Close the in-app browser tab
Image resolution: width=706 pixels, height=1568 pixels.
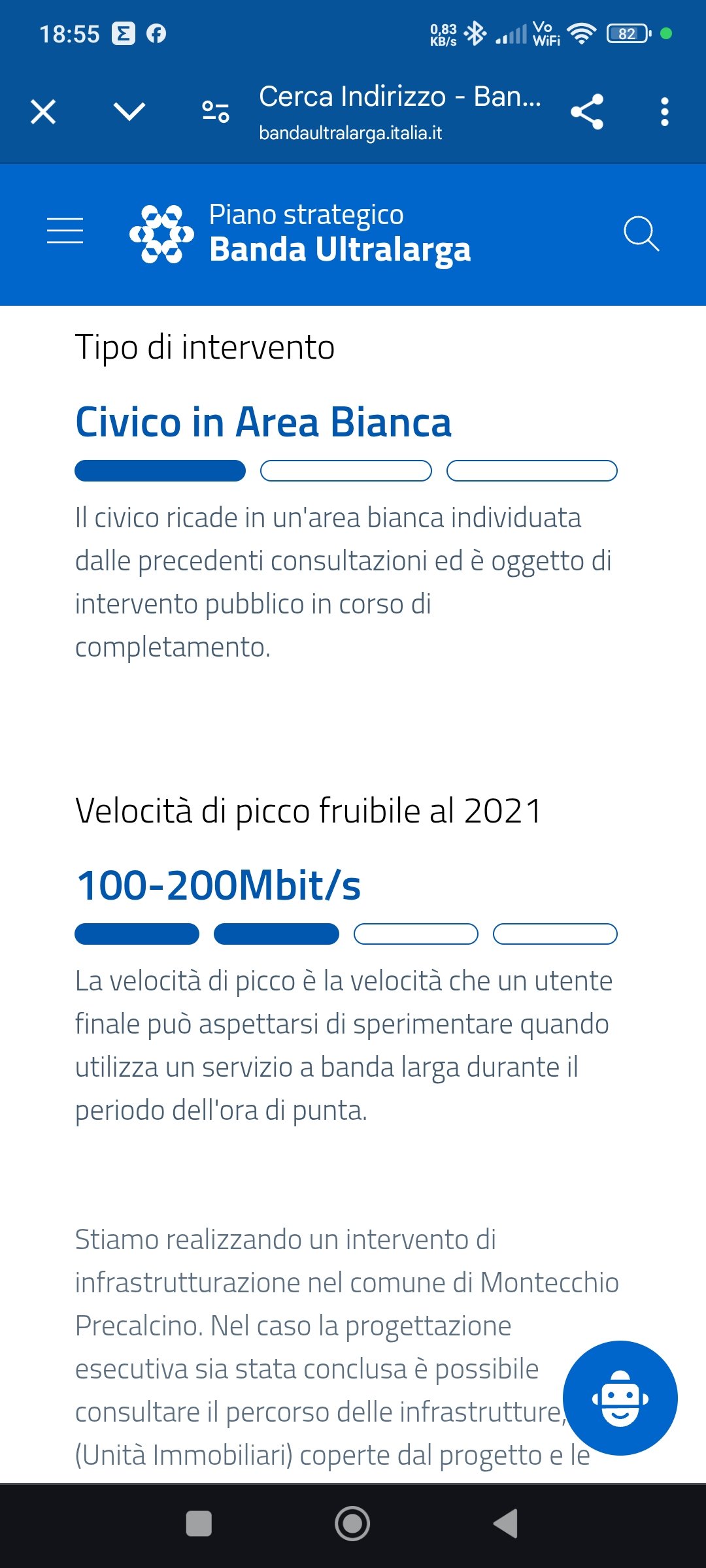(x=43, y=112)
